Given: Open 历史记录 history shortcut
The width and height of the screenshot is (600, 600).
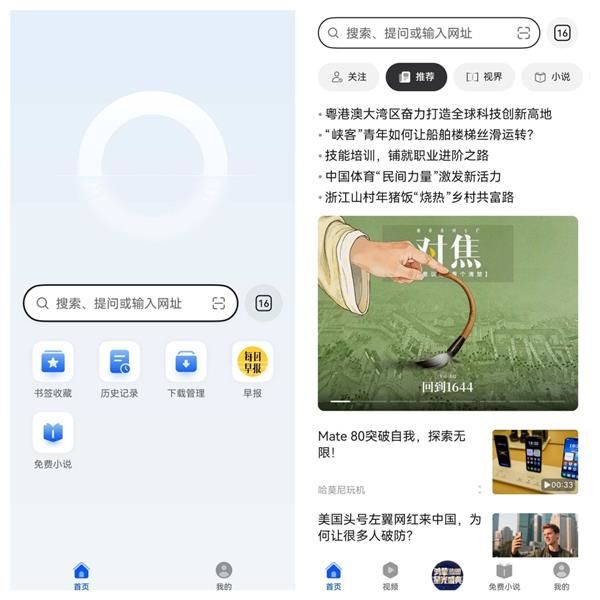Looking at the screenshot, I should coord(119,366).
